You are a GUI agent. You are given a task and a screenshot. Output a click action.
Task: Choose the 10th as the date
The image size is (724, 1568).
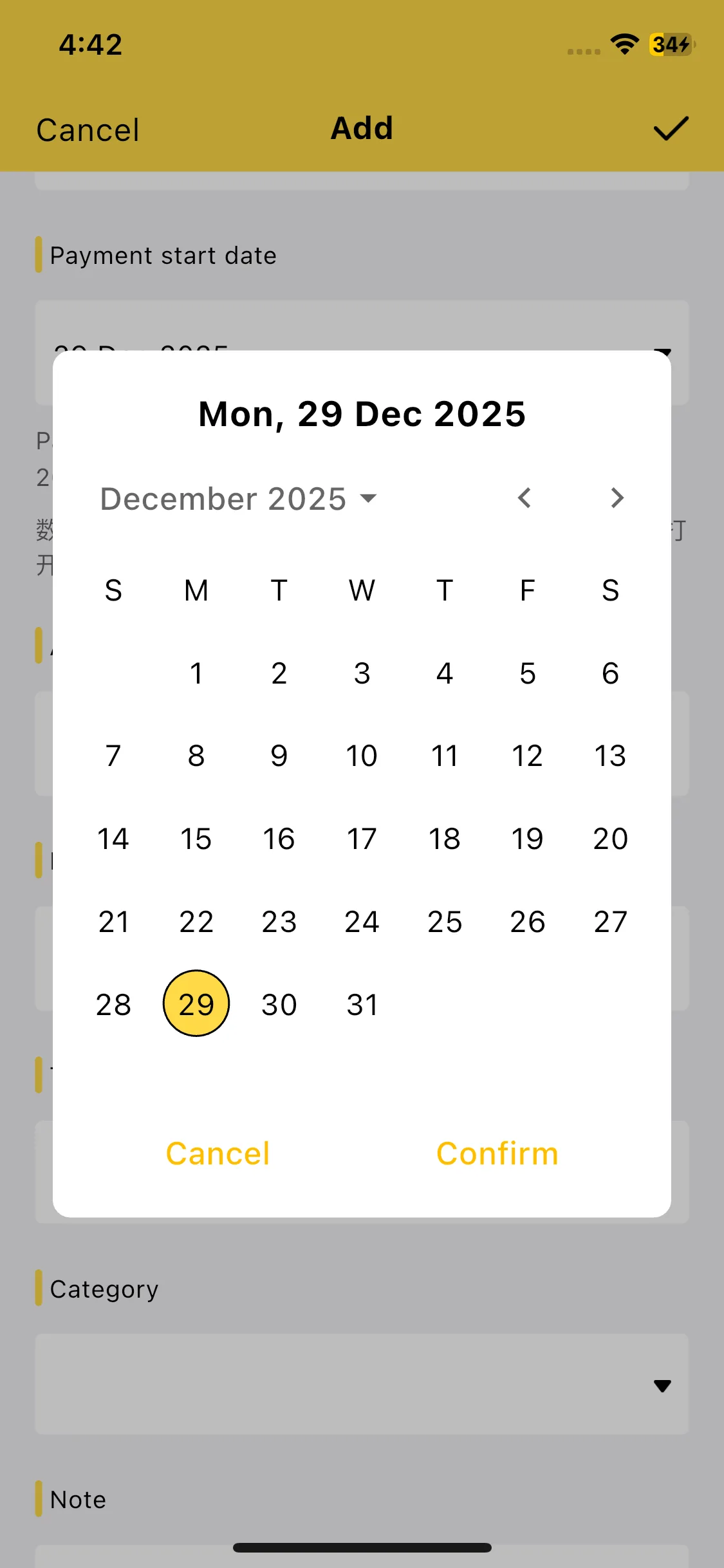362,756
